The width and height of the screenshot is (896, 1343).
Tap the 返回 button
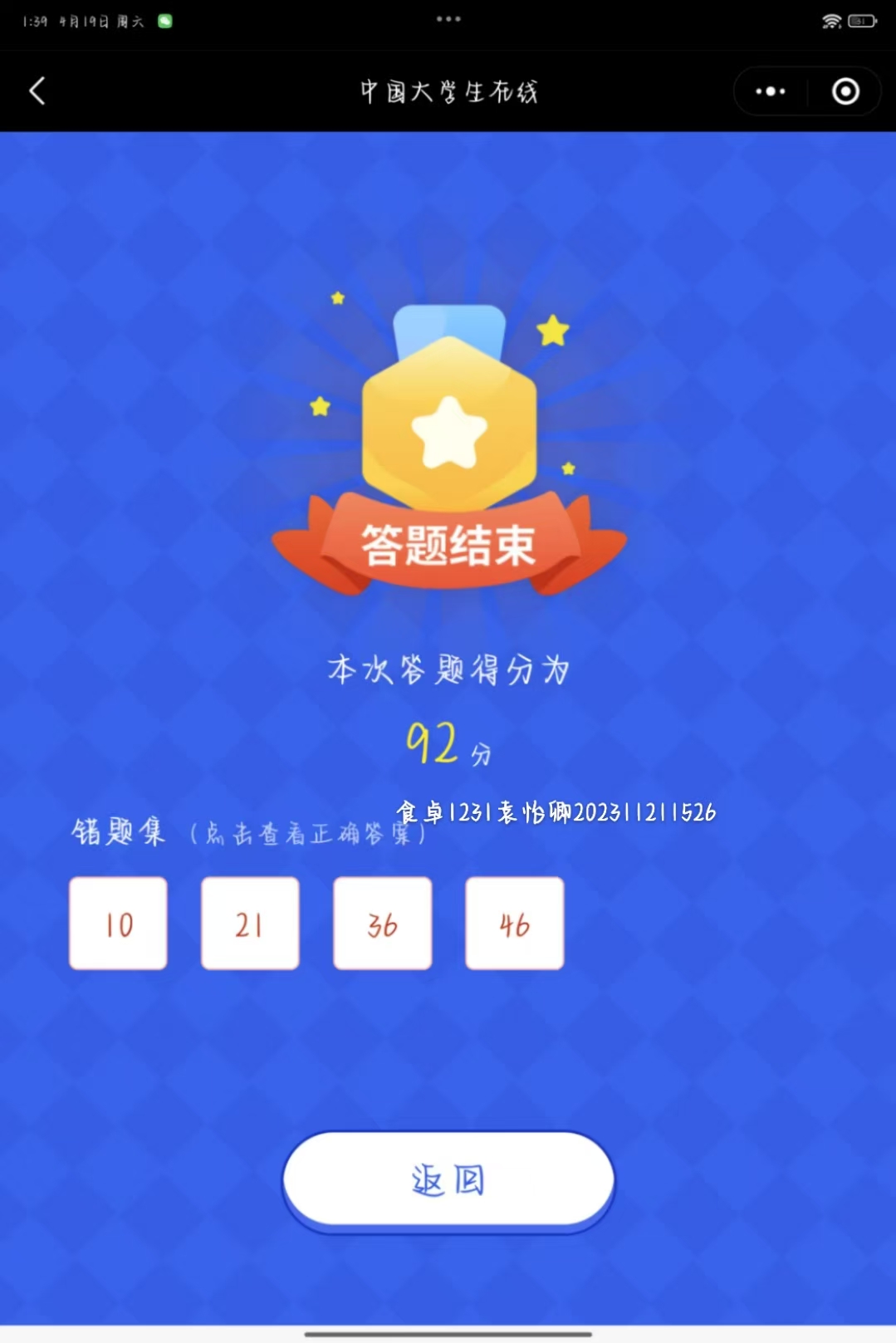pos(448,1179)
